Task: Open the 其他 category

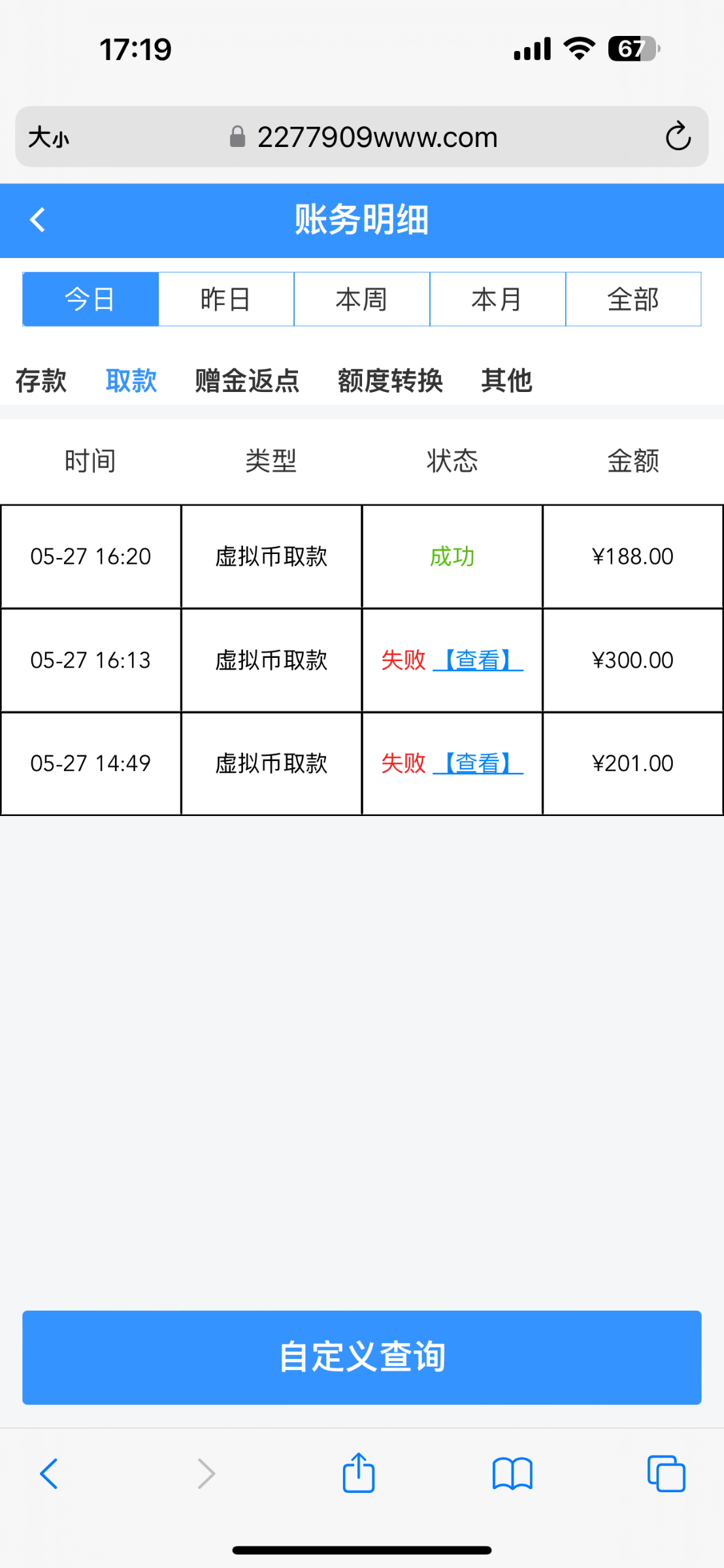Action: (x=506, y=380)
